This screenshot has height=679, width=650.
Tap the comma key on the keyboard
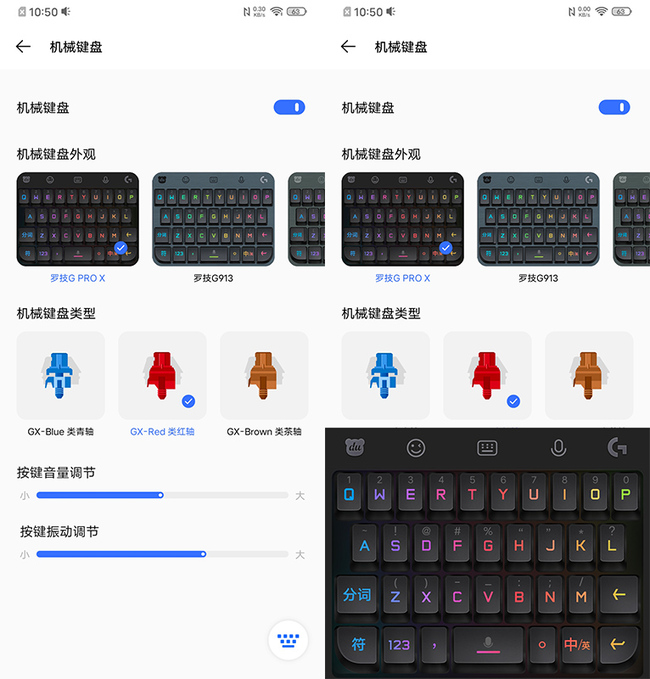pyautogui.click(x=435, y=644)
